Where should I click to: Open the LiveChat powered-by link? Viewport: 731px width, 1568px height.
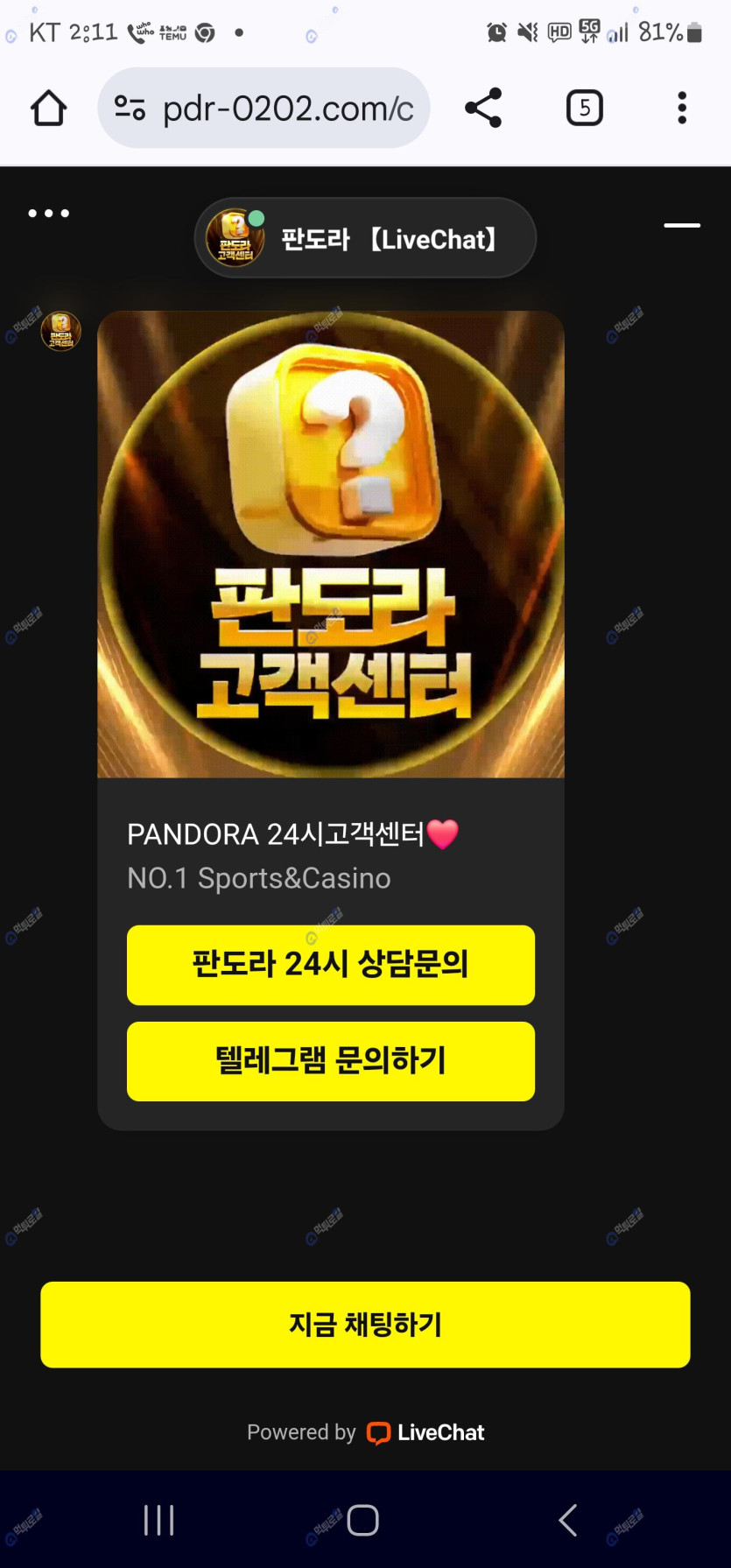(x=426, y=1432)
